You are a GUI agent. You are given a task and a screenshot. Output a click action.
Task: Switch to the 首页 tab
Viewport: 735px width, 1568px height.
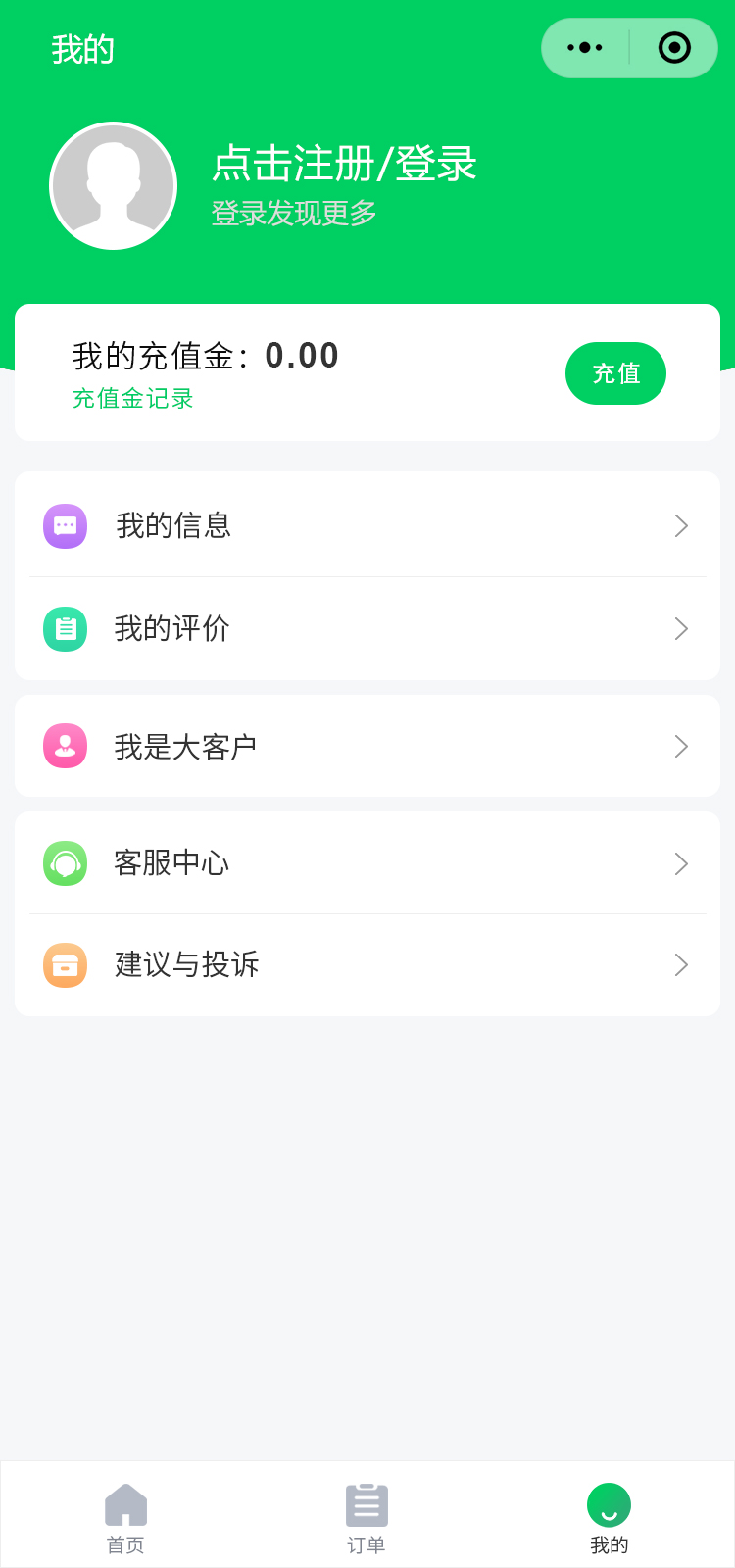click(x=125, y=1517)
